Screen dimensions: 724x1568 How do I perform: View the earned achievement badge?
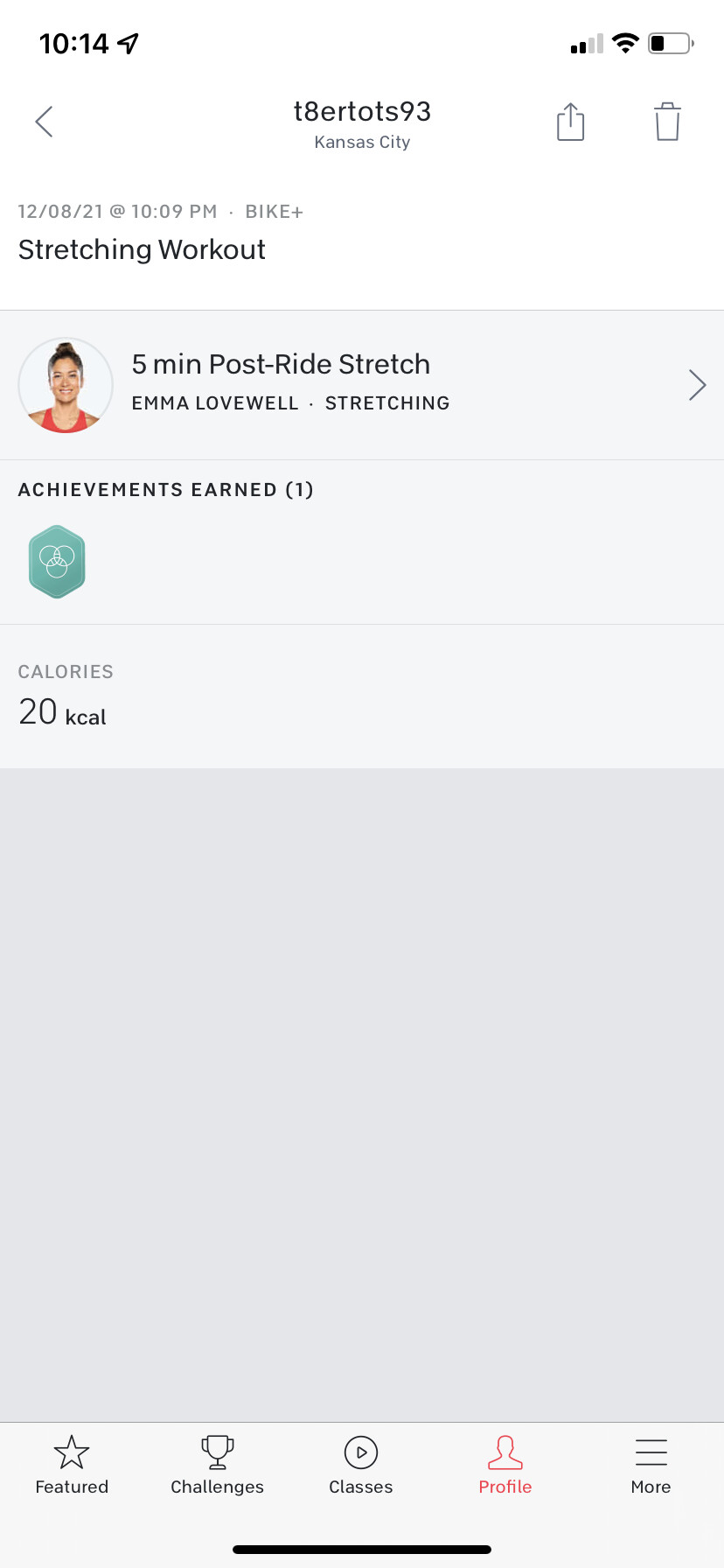pyautogui.click(x=57, y=562)
